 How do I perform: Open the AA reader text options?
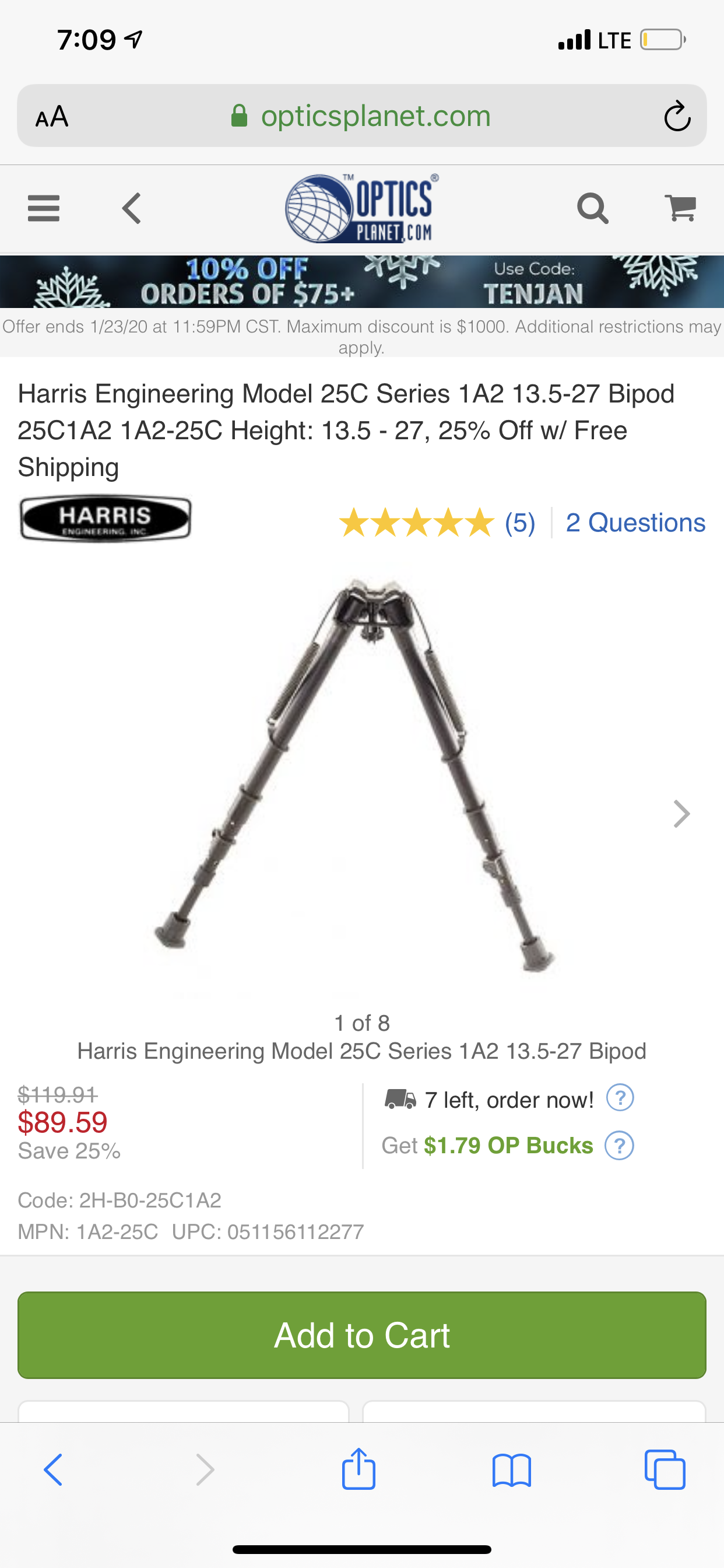pos(52,116)
